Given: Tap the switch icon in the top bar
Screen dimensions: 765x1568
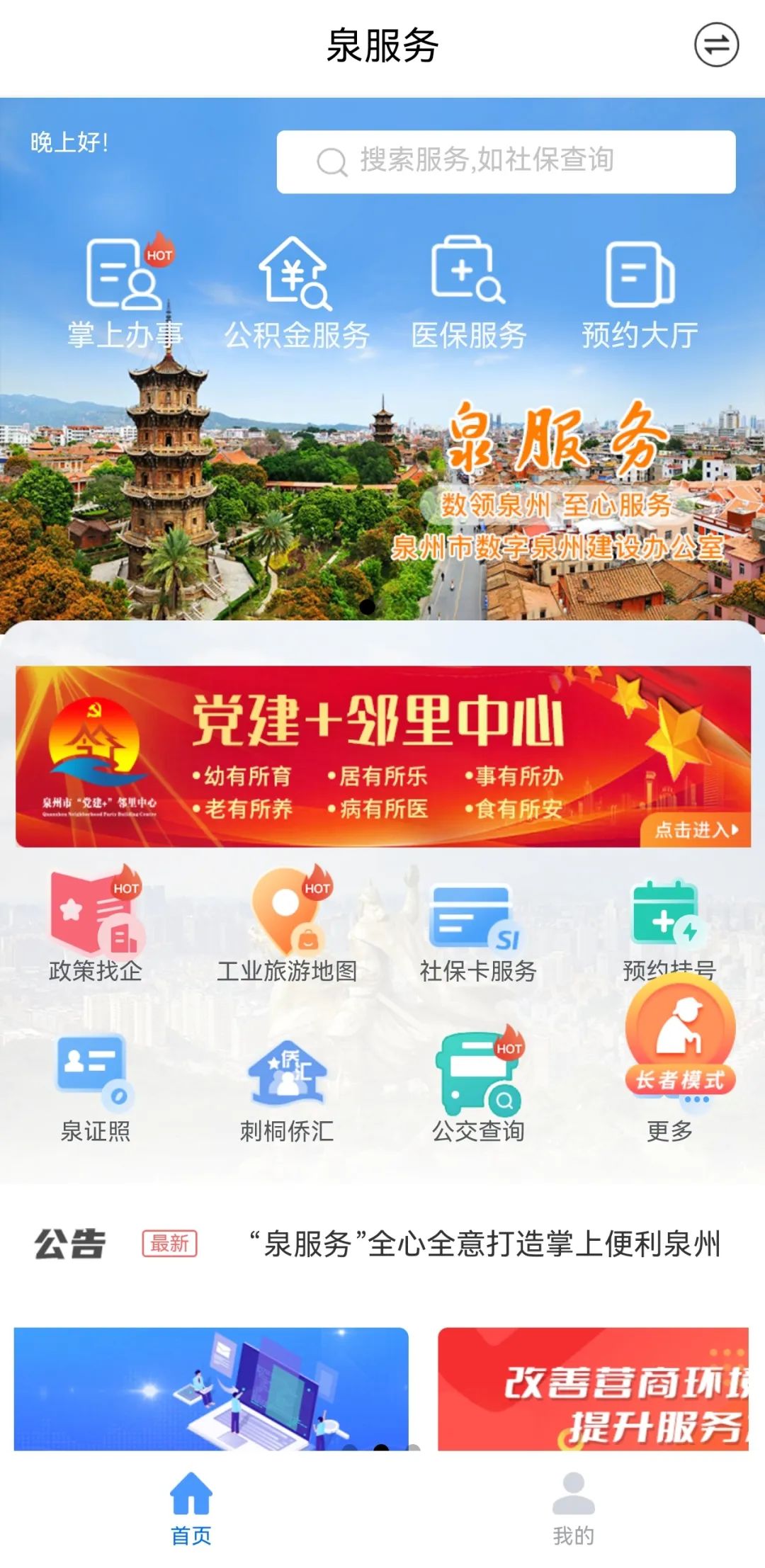Looking at the screenshot, I should point(715,45).
